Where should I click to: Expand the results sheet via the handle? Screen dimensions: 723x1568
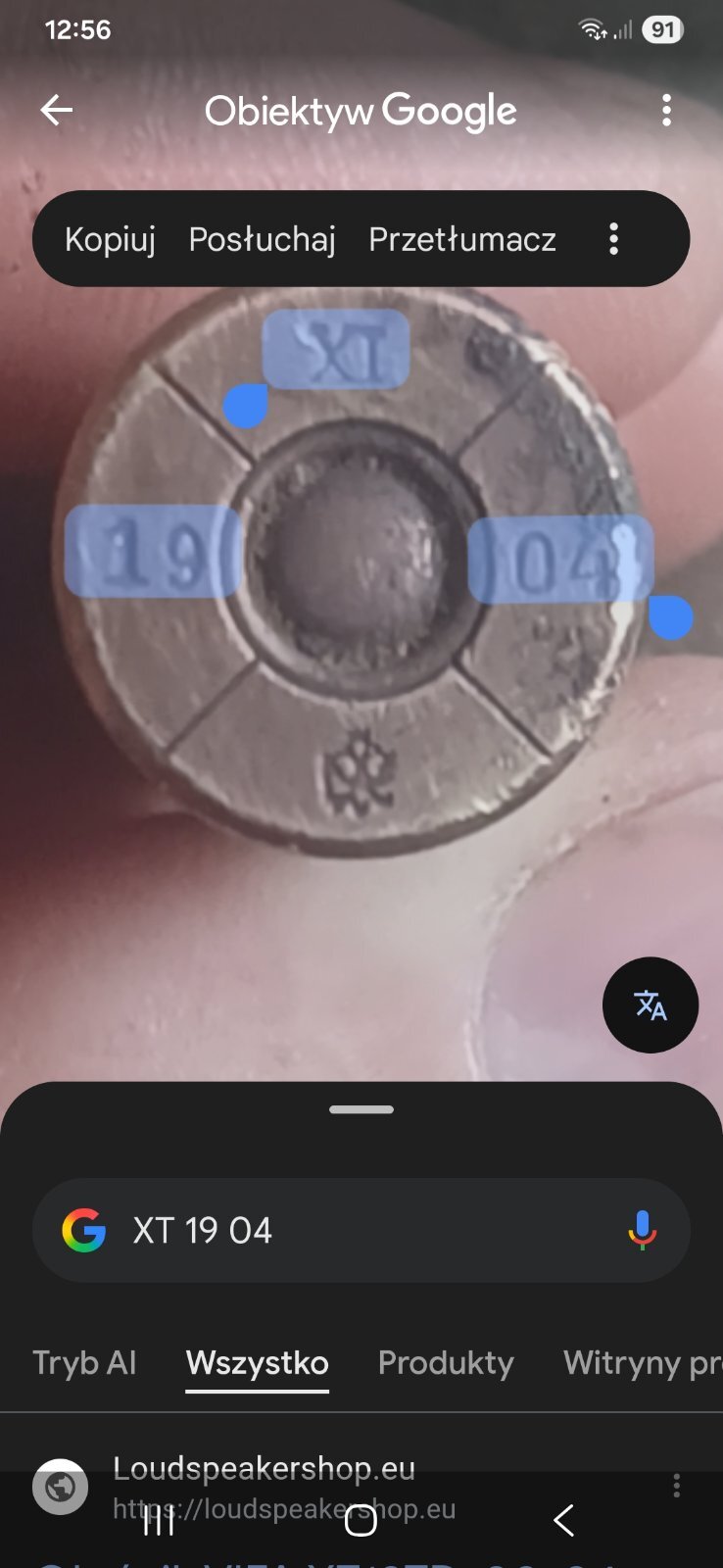(x=361, y=1109)
